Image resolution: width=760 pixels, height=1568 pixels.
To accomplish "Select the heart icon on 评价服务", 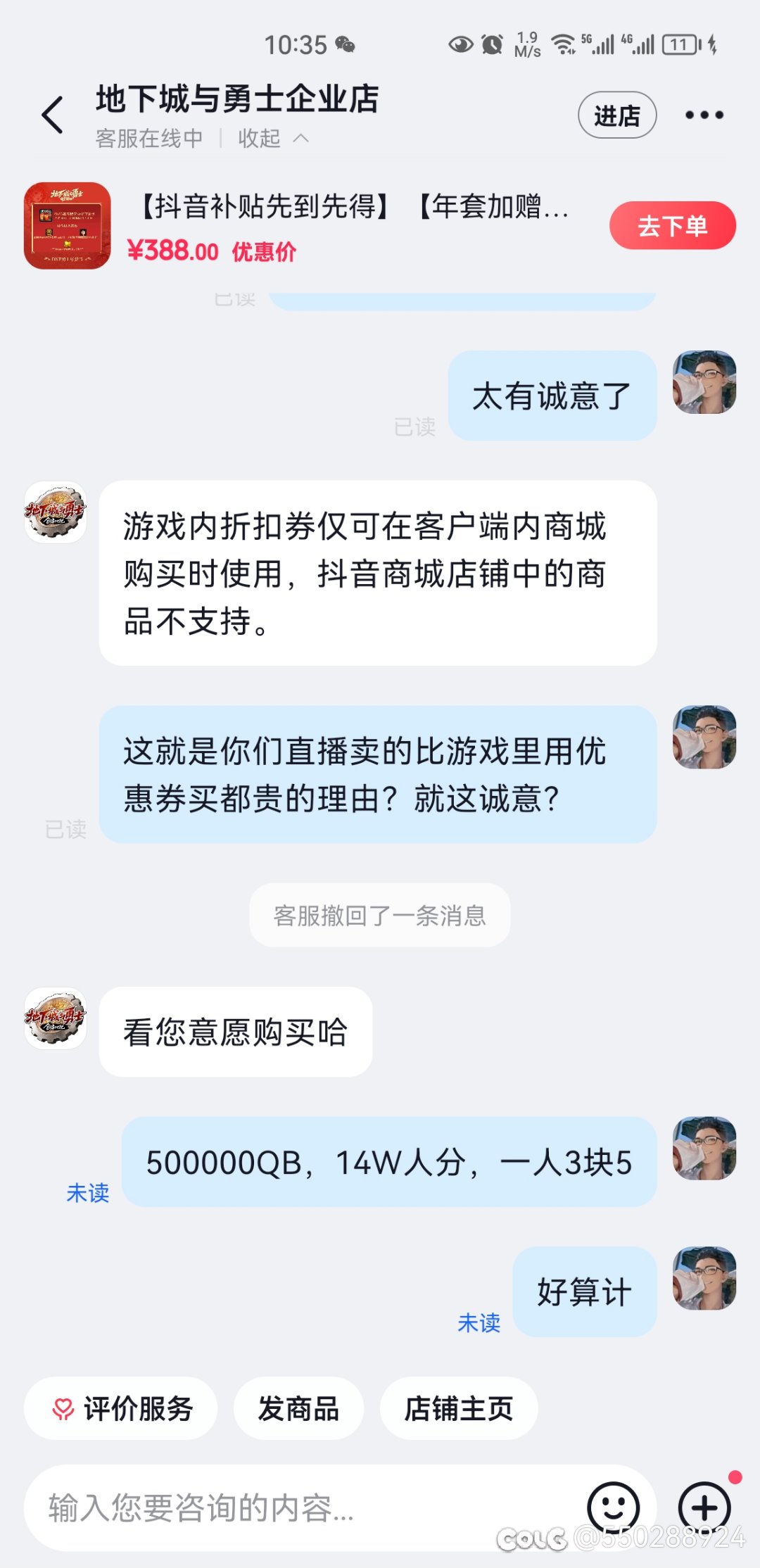I will tap(64, 1408).
